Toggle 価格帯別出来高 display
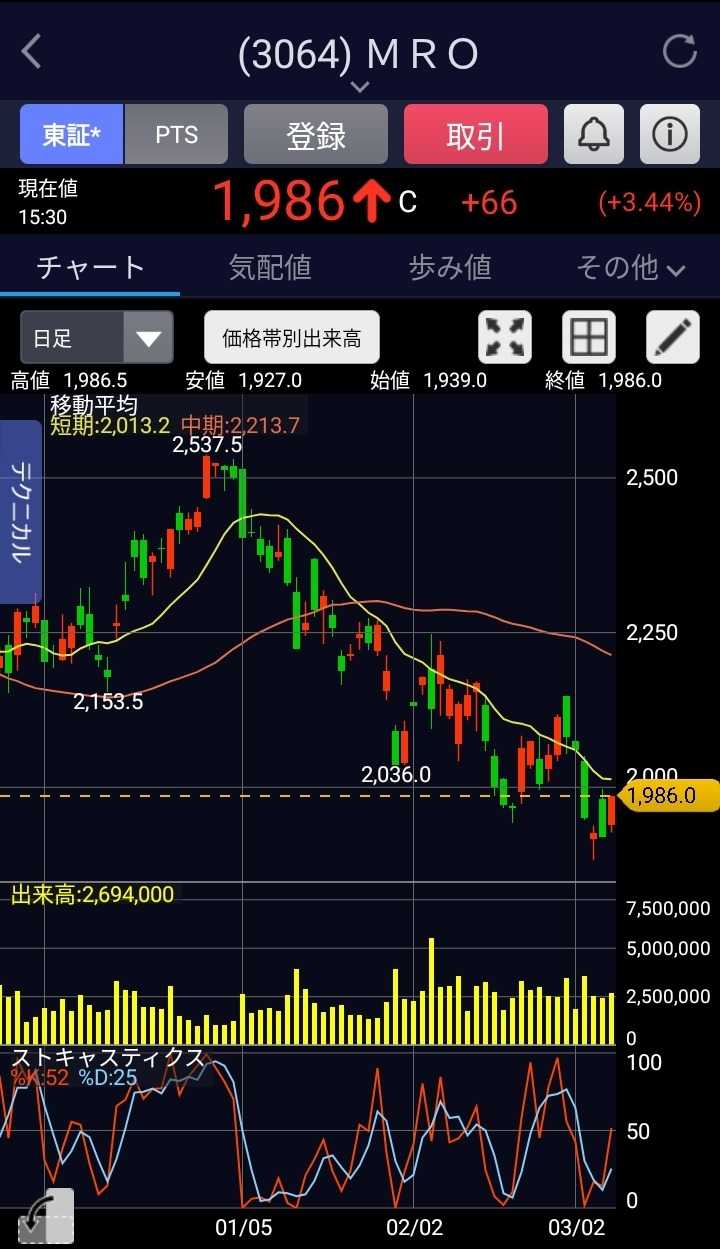This screenshot has height=1249, width=720. tap(292, 338)
